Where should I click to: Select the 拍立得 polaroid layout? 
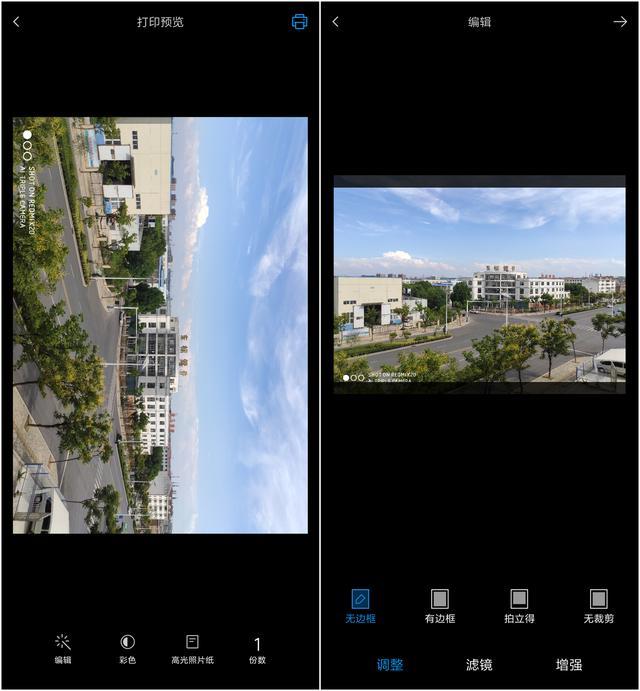519,605
